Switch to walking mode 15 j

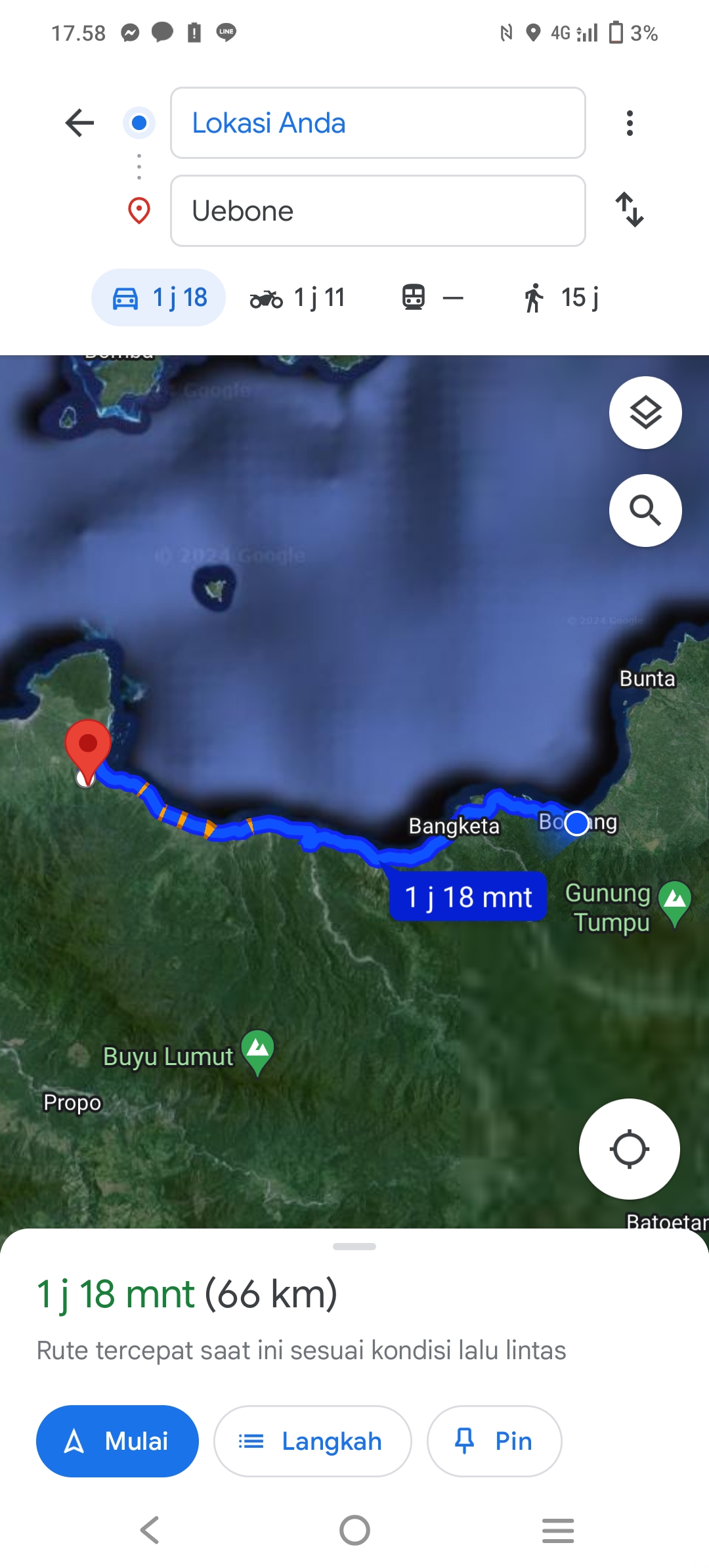pos(561,297)
